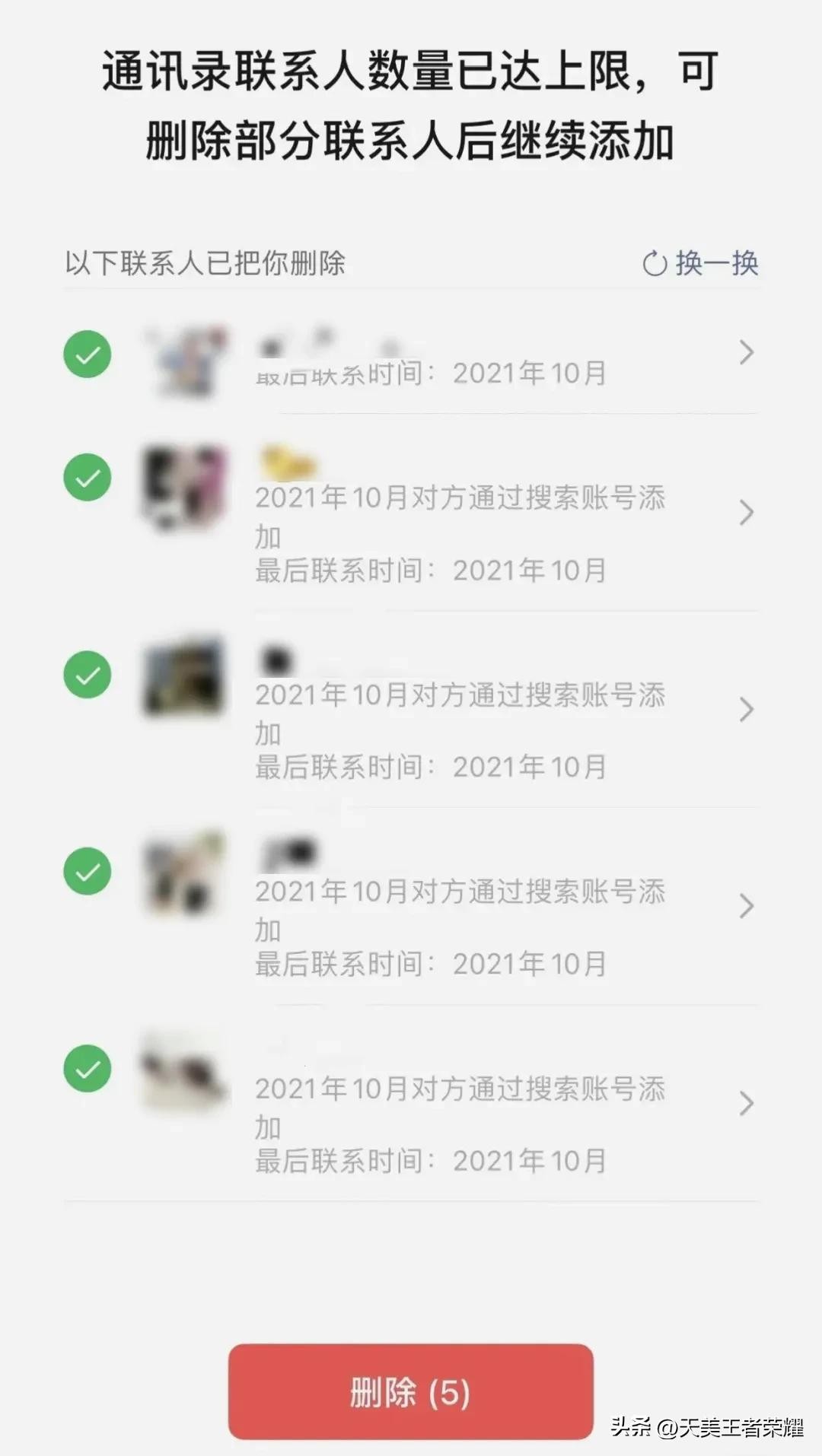Screen dimensions: 822x1456
Task: Deselect the contact with the yellow emoji name
Action: (x=88, y=478)
